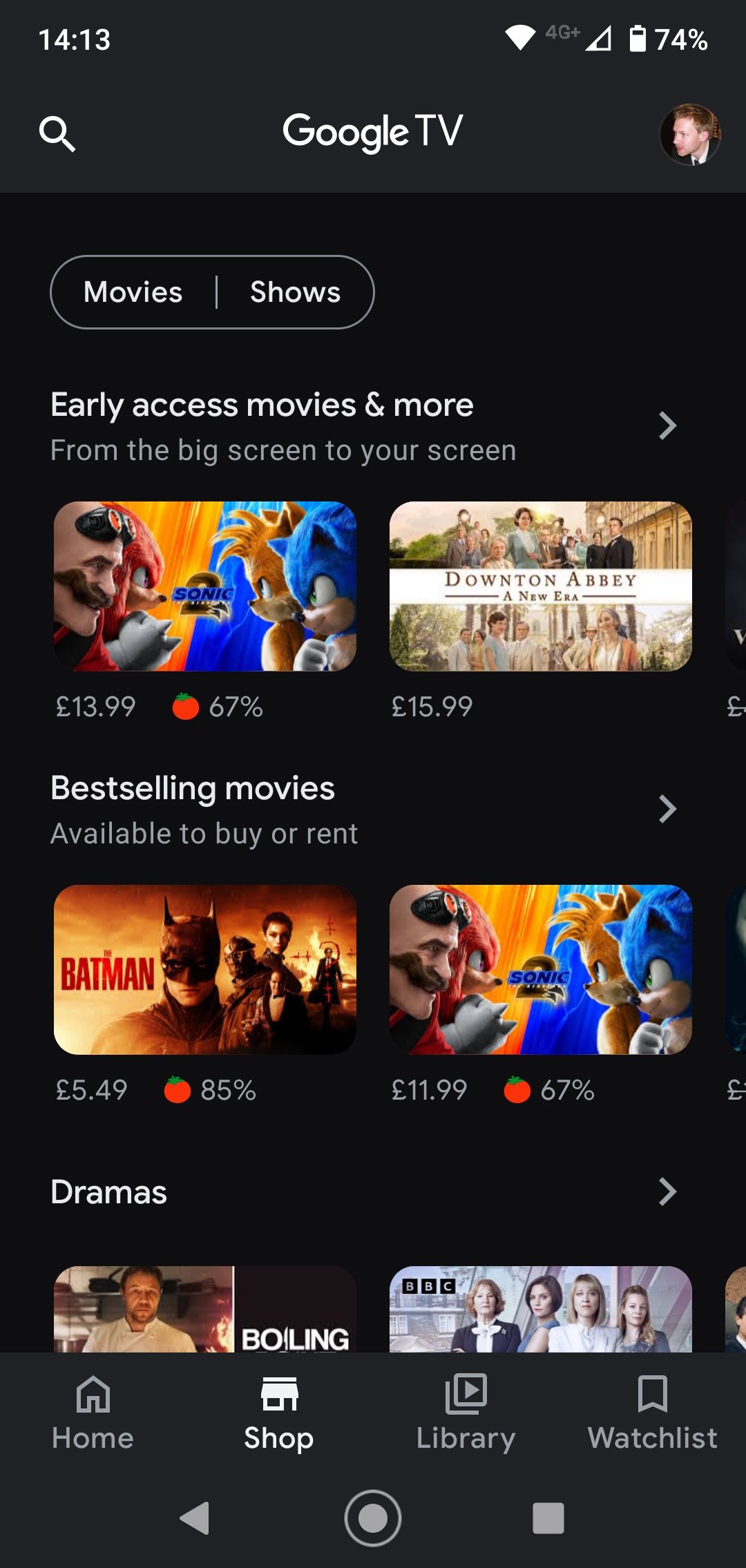Image resolution: width=746 pixels, height=1568 pixels.
Task: Tap the £13.99 price under Sonic 2
Action: pyautogui.click(x=96, y=706)
